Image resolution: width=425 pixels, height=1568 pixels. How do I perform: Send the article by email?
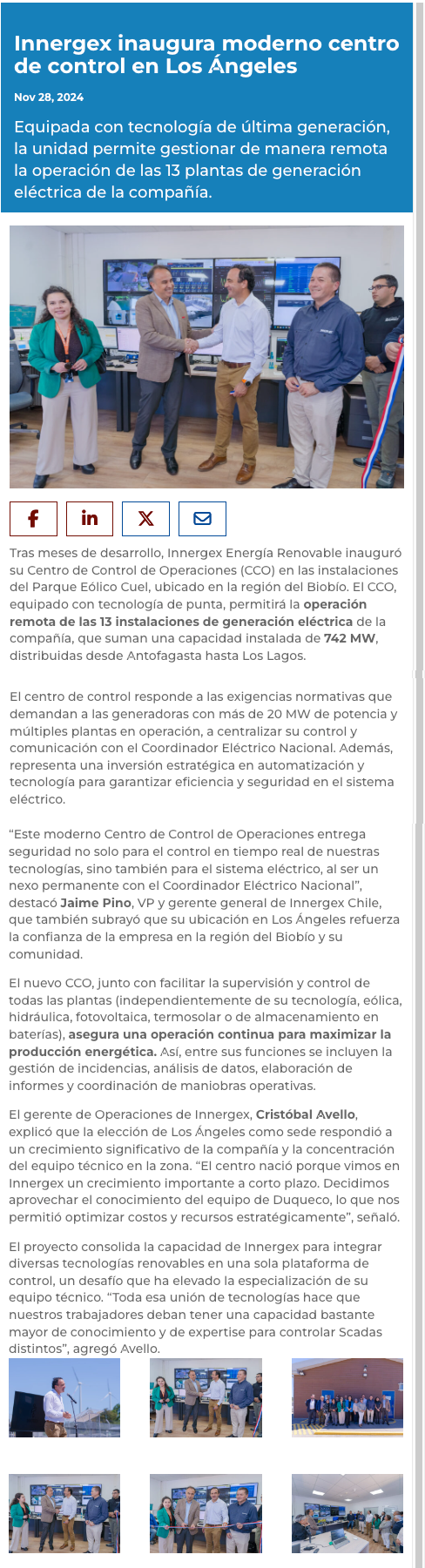(202, 519)
